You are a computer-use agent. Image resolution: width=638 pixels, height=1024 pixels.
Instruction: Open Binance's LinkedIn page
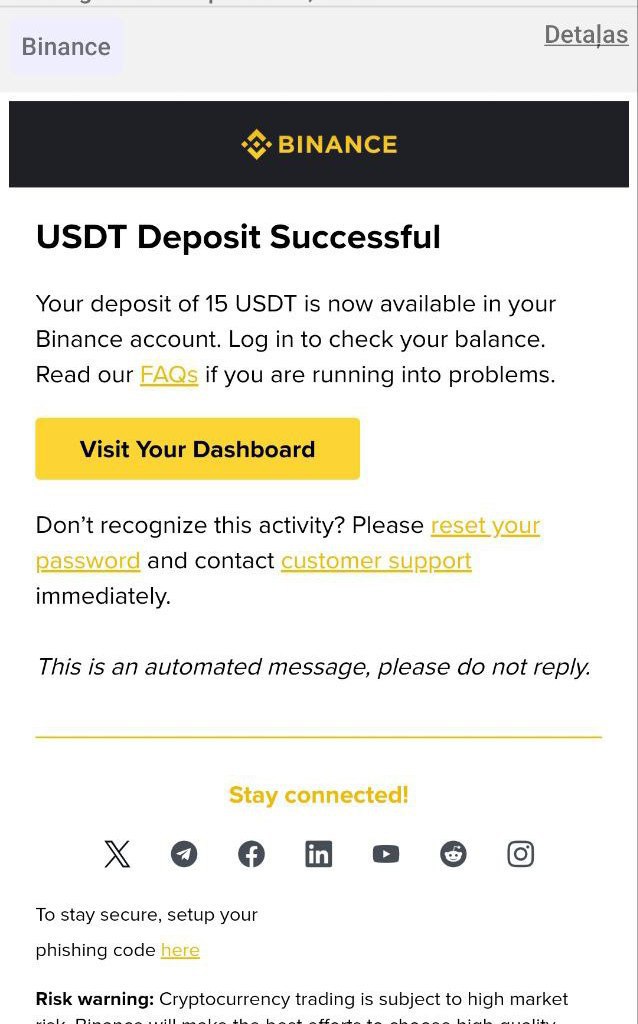coord(318,854)
